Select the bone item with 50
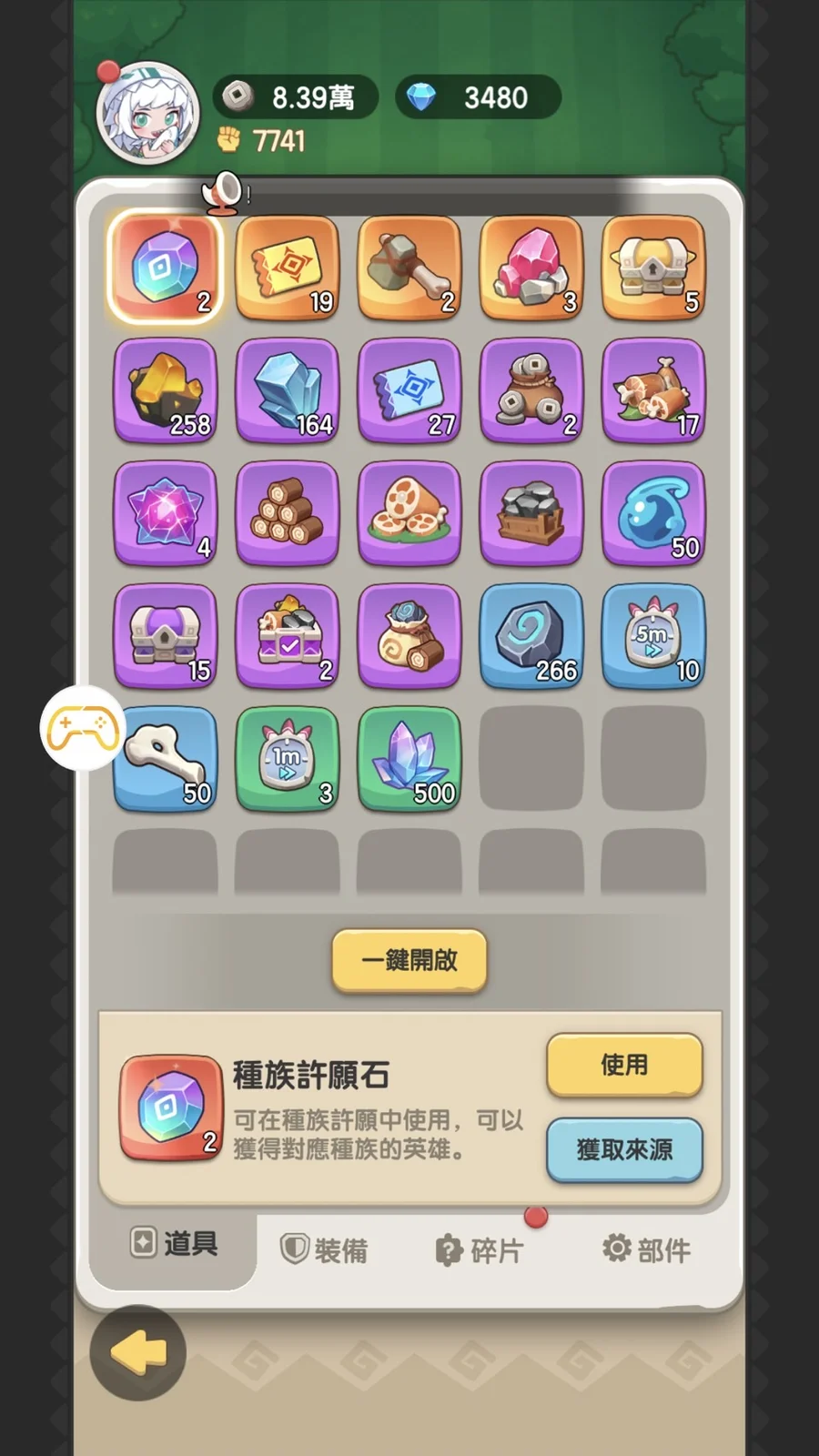 pos(166,759)
